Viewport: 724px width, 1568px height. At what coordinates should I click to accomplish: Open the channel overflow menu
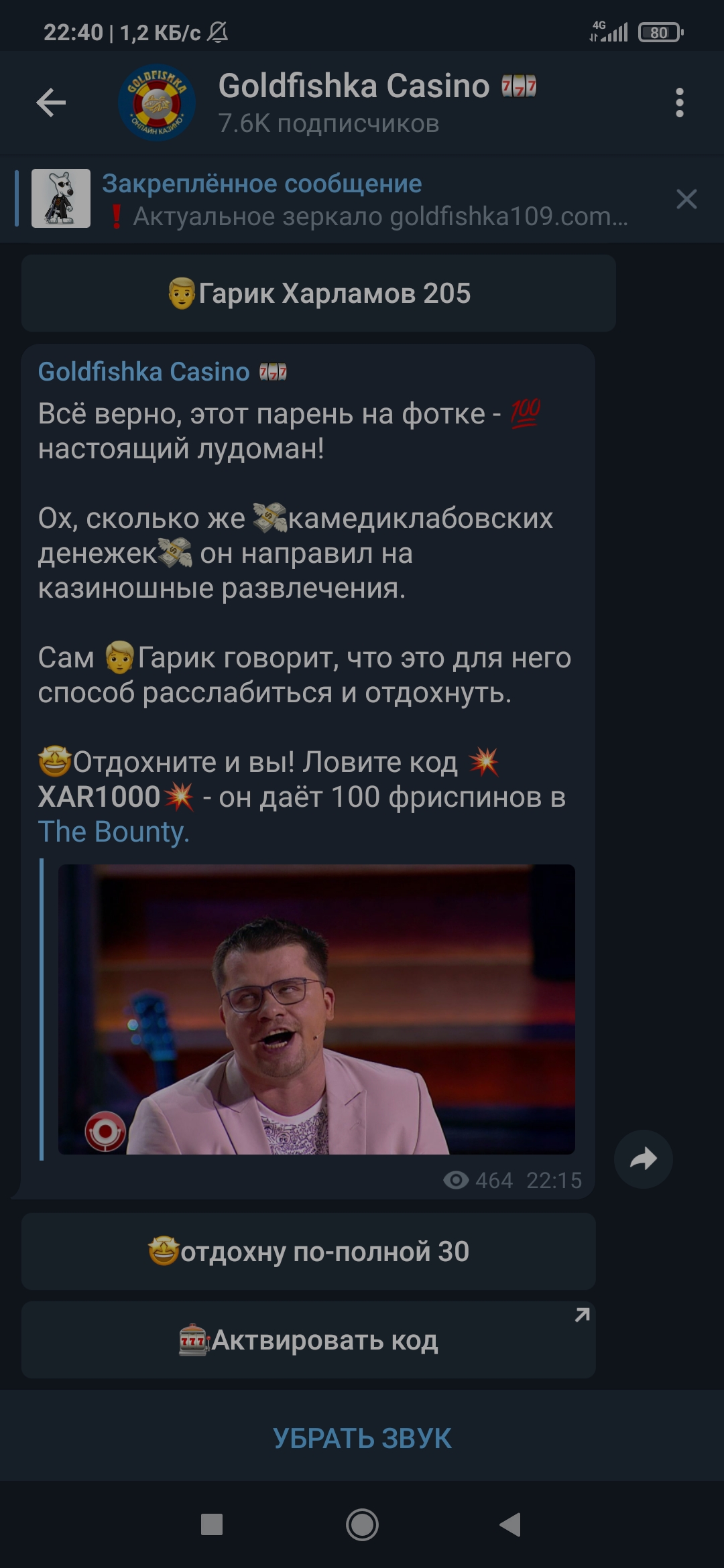[x=680, y=103]
